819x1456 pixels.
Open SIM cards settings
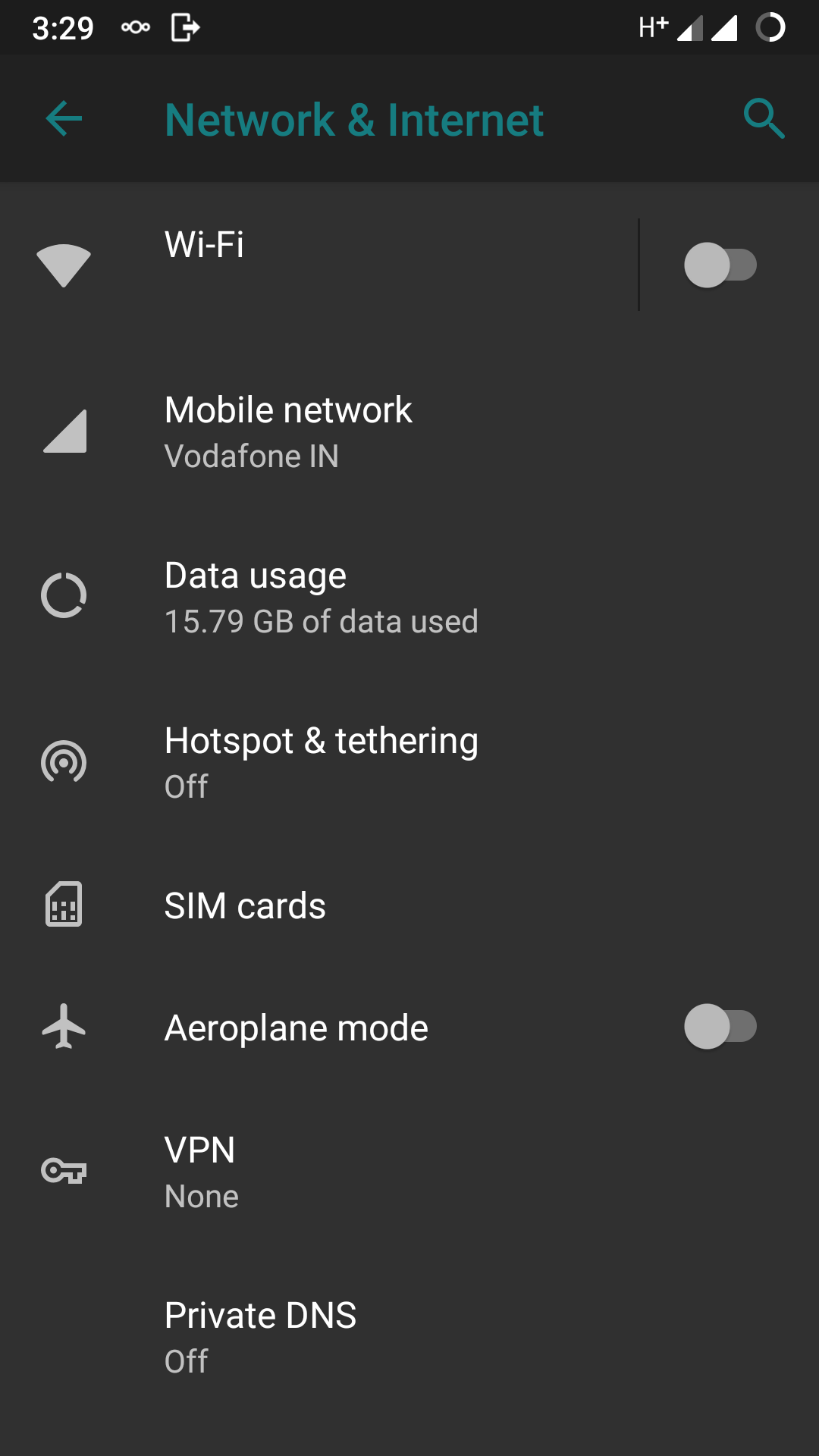[409, 905]
